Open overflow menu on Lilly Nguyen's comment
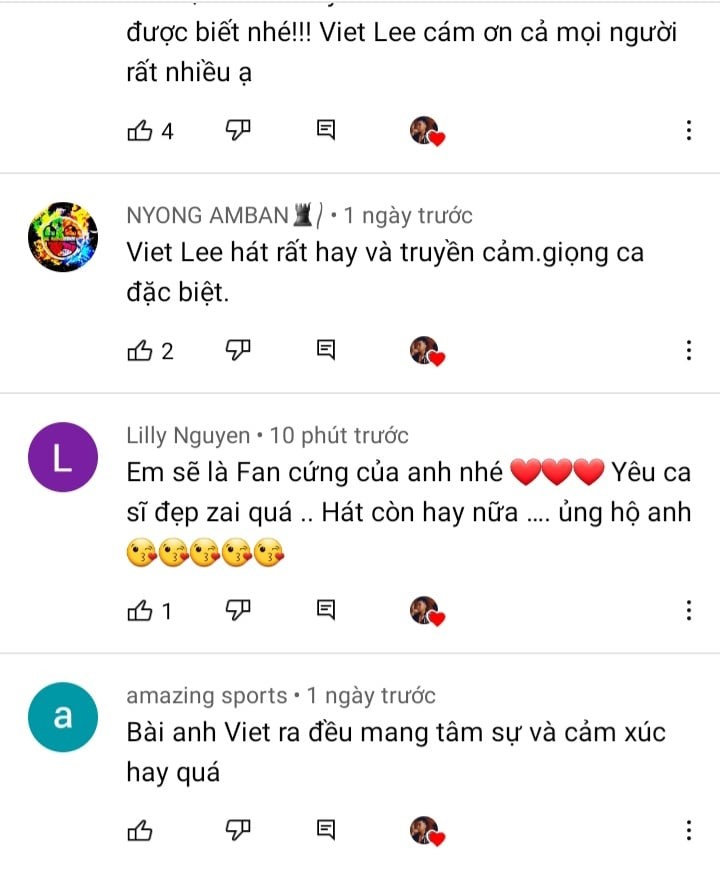 (688, 610)
